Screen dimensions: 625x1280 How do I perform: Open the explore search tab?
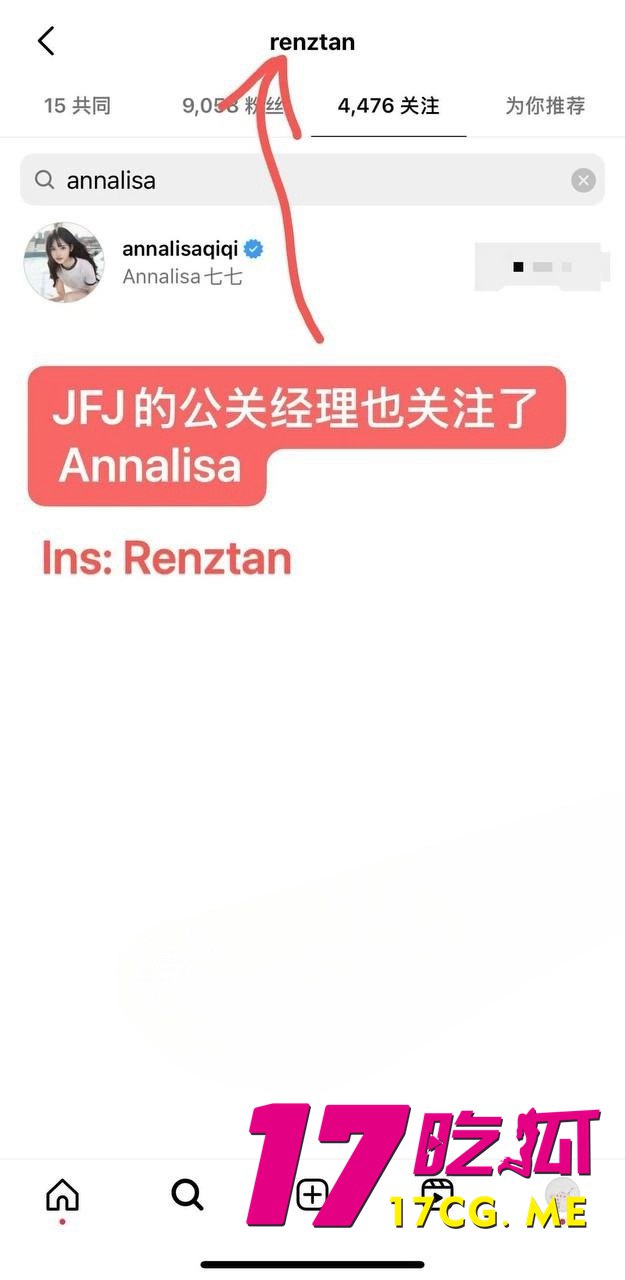[x=187, y=1194]
